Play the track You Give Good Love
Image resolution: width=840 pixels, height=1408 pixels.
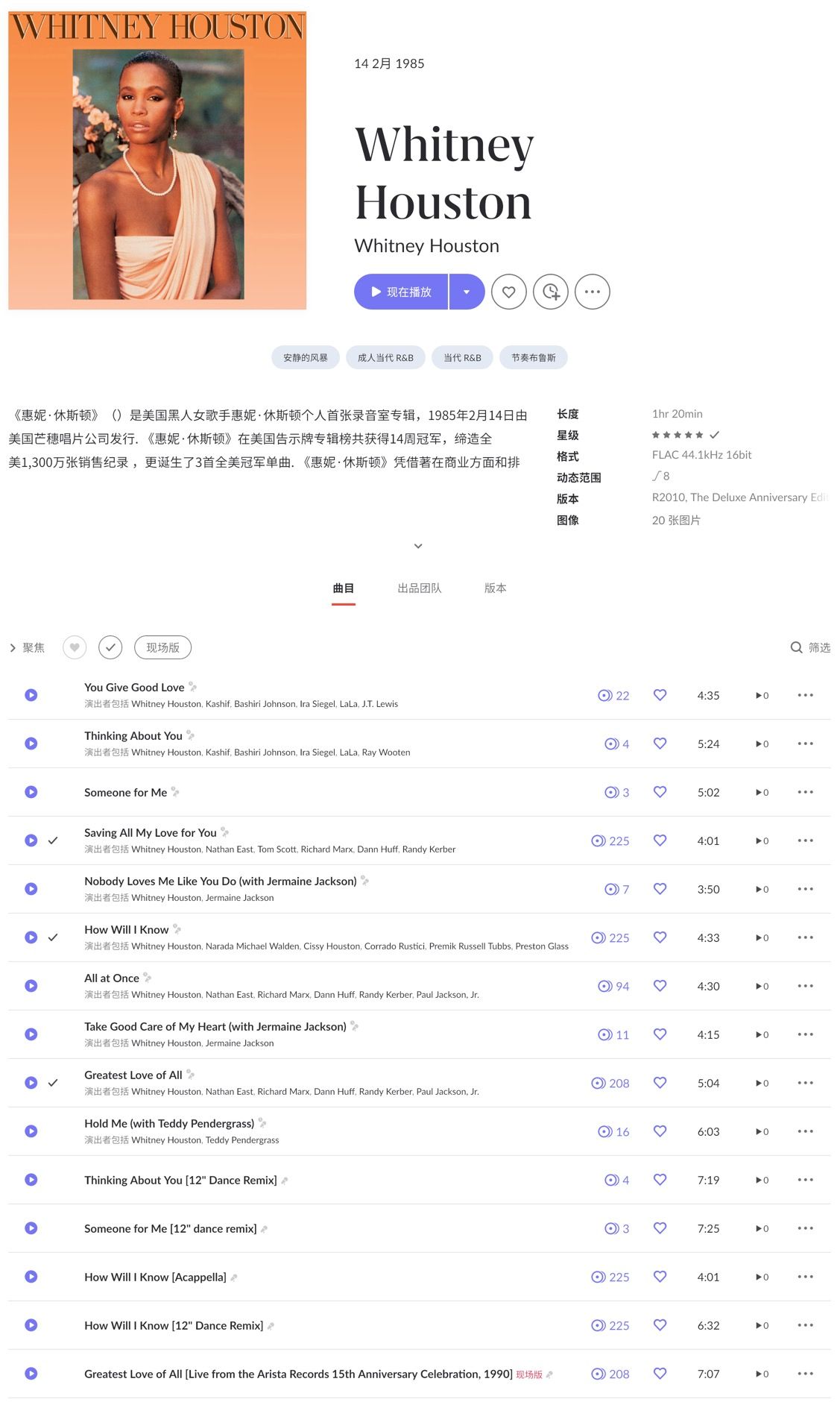click(x=31, y=695)
